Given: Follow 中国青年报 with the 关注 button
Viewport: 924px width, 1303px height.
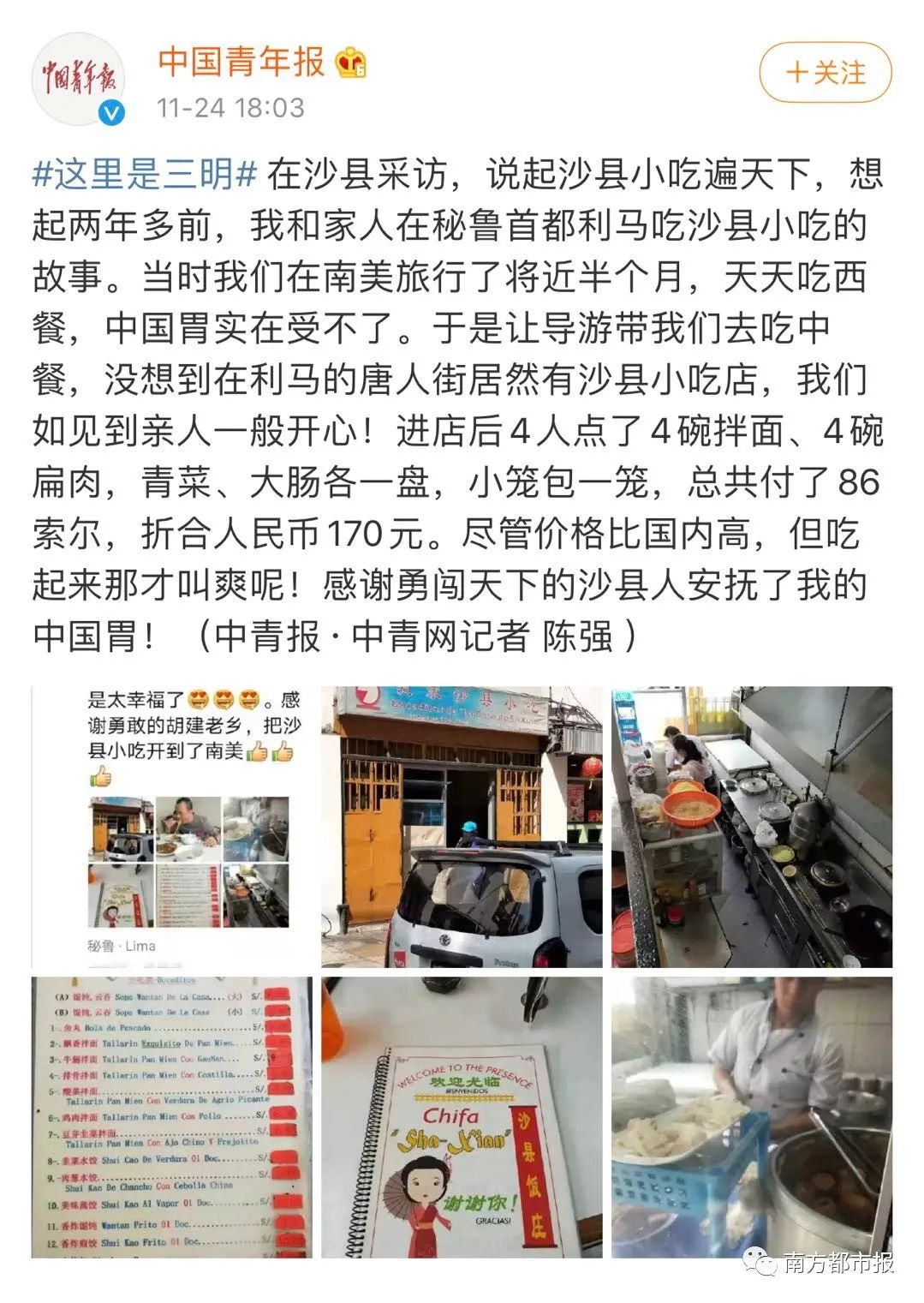Looking at the screenshot, I should click(x=825, y=72).
